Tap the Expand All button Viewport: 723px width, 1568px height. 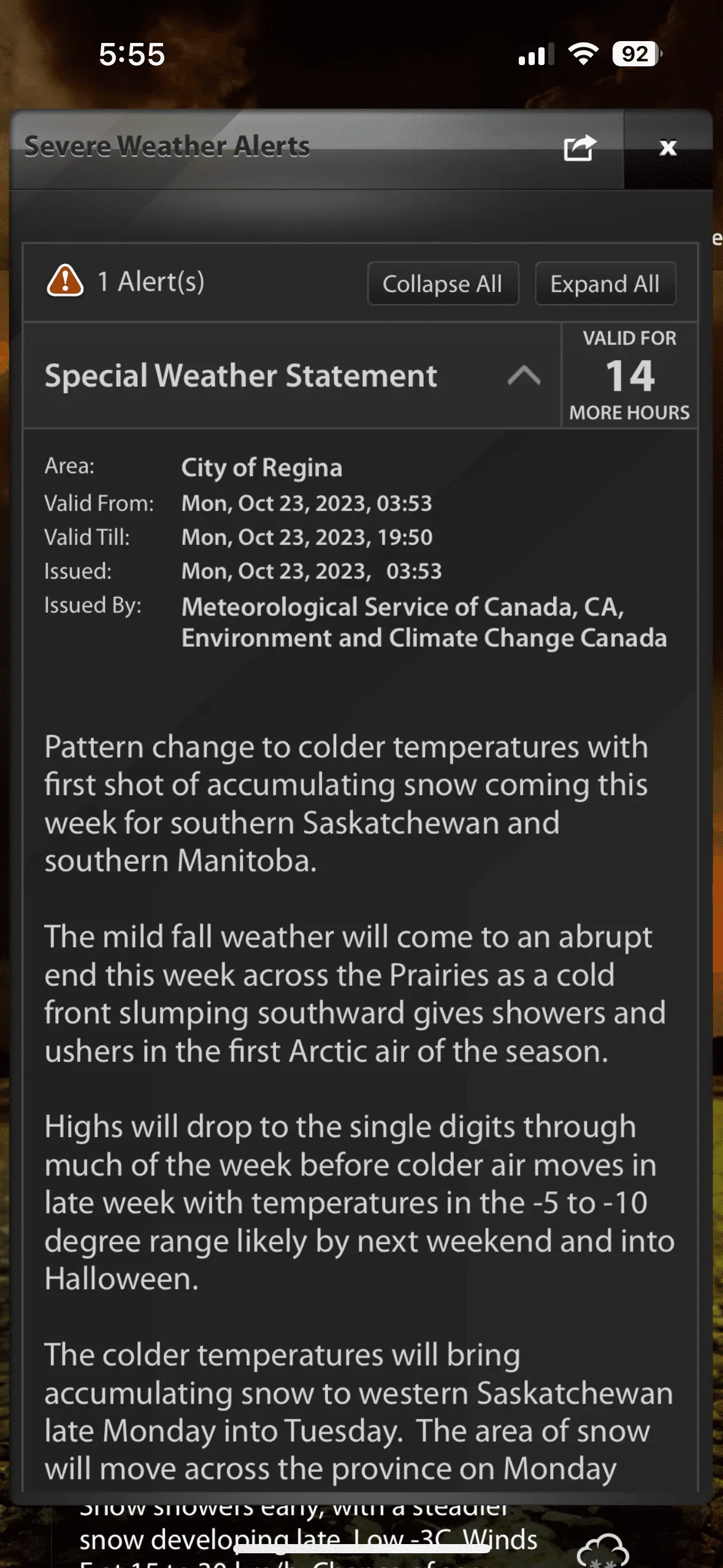[x=605, y=283]
